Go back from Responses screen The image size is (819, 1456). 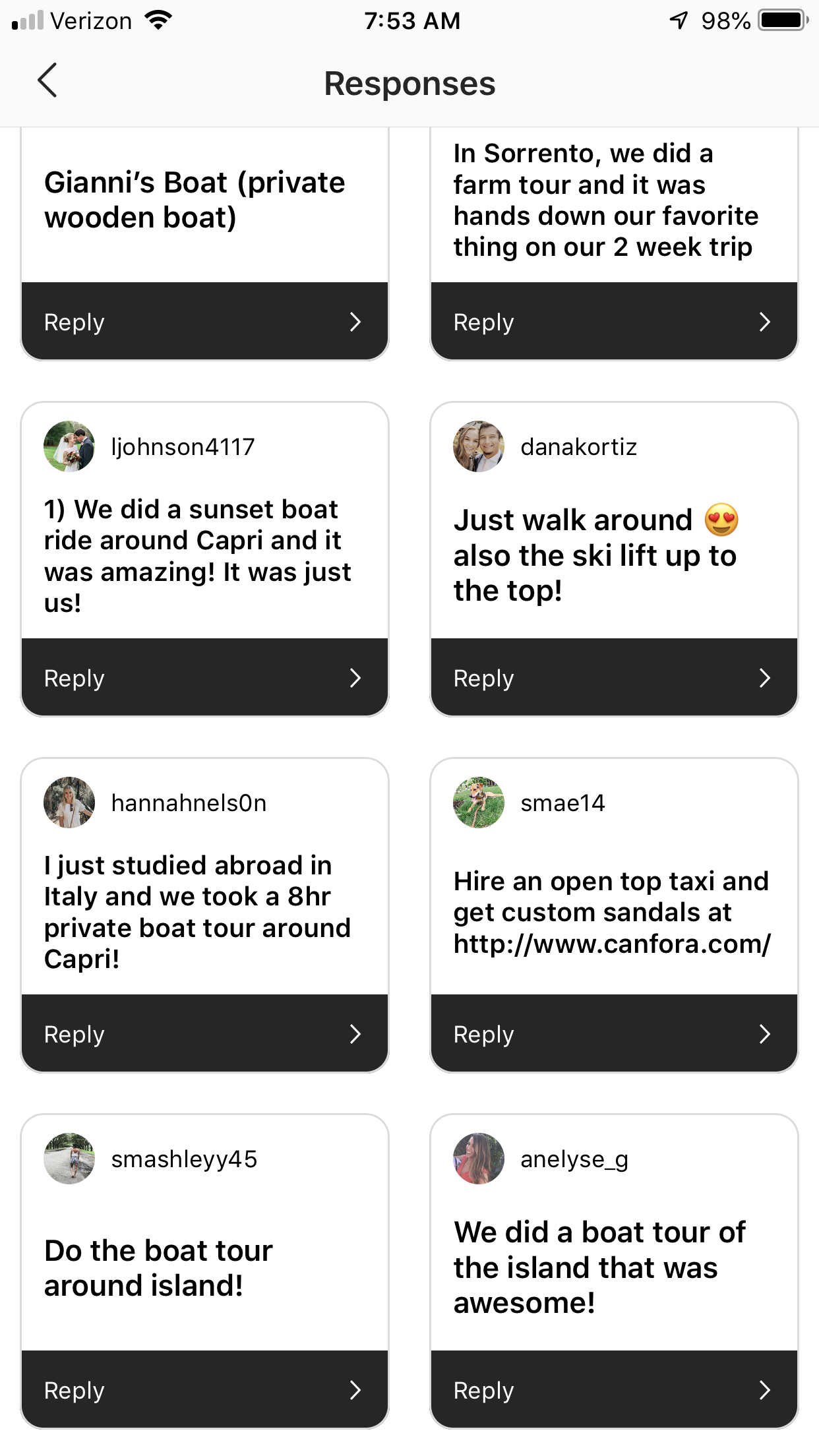point(47,81)
